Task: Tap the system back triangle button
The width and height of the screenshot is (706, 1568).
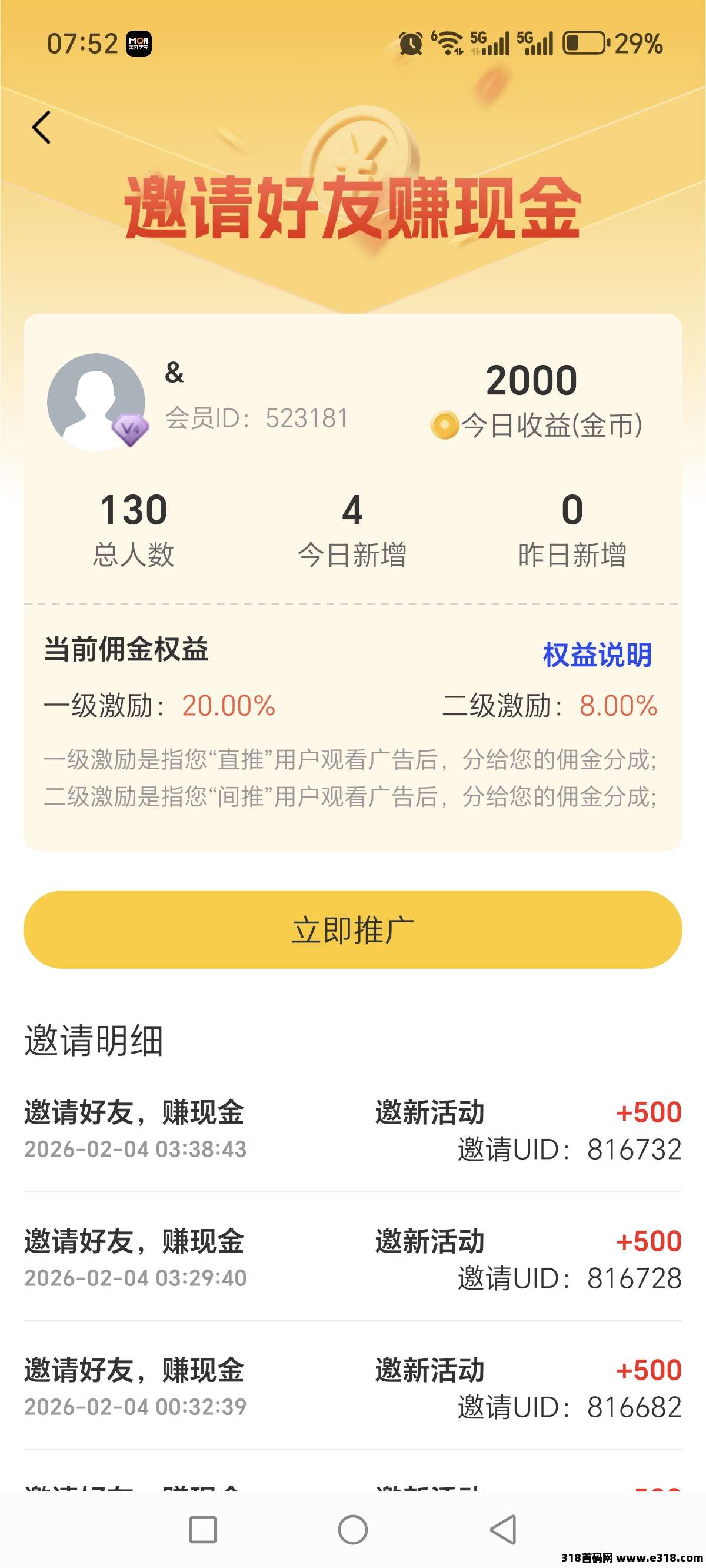Action: [504, 1530]
